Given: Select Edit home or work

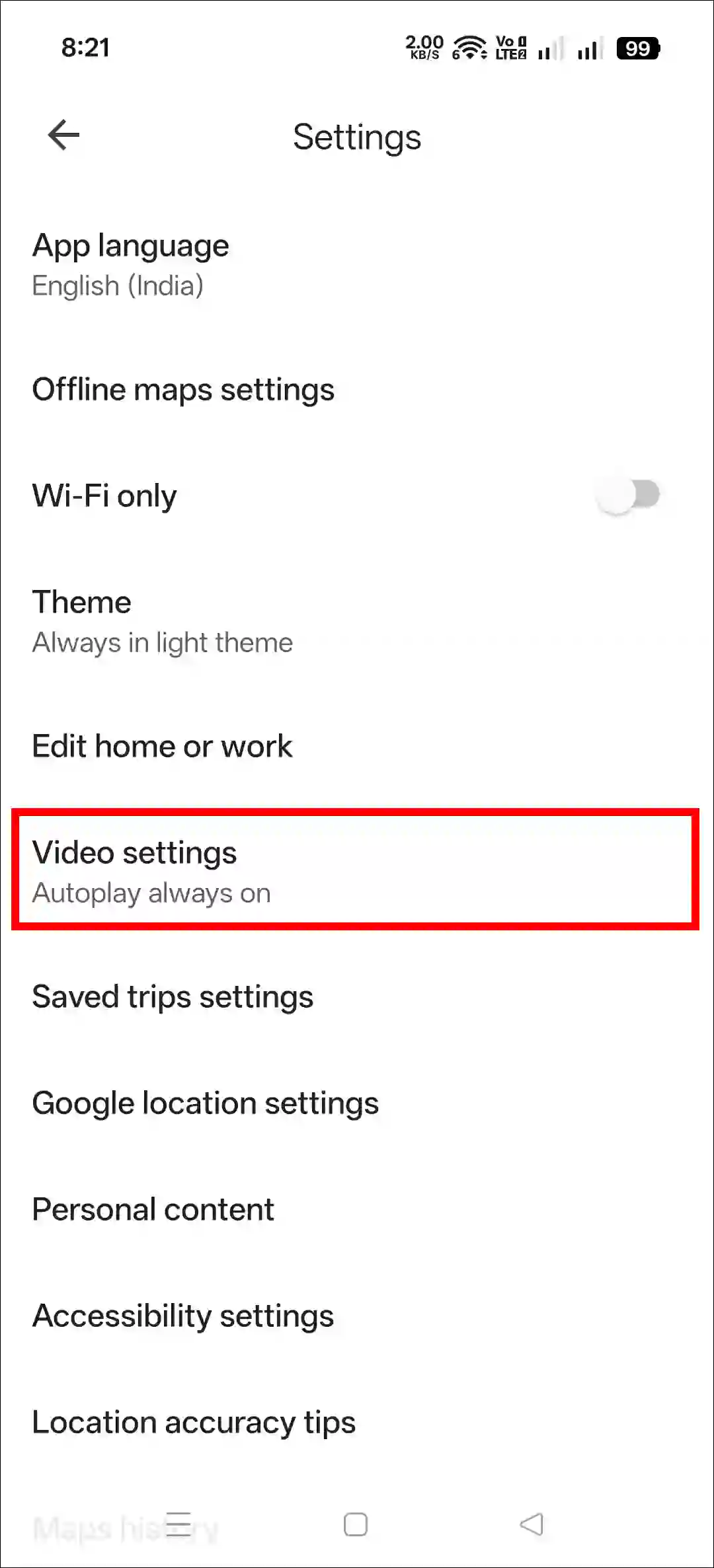Looking at the screenshot, I should (x=162, y=746).
